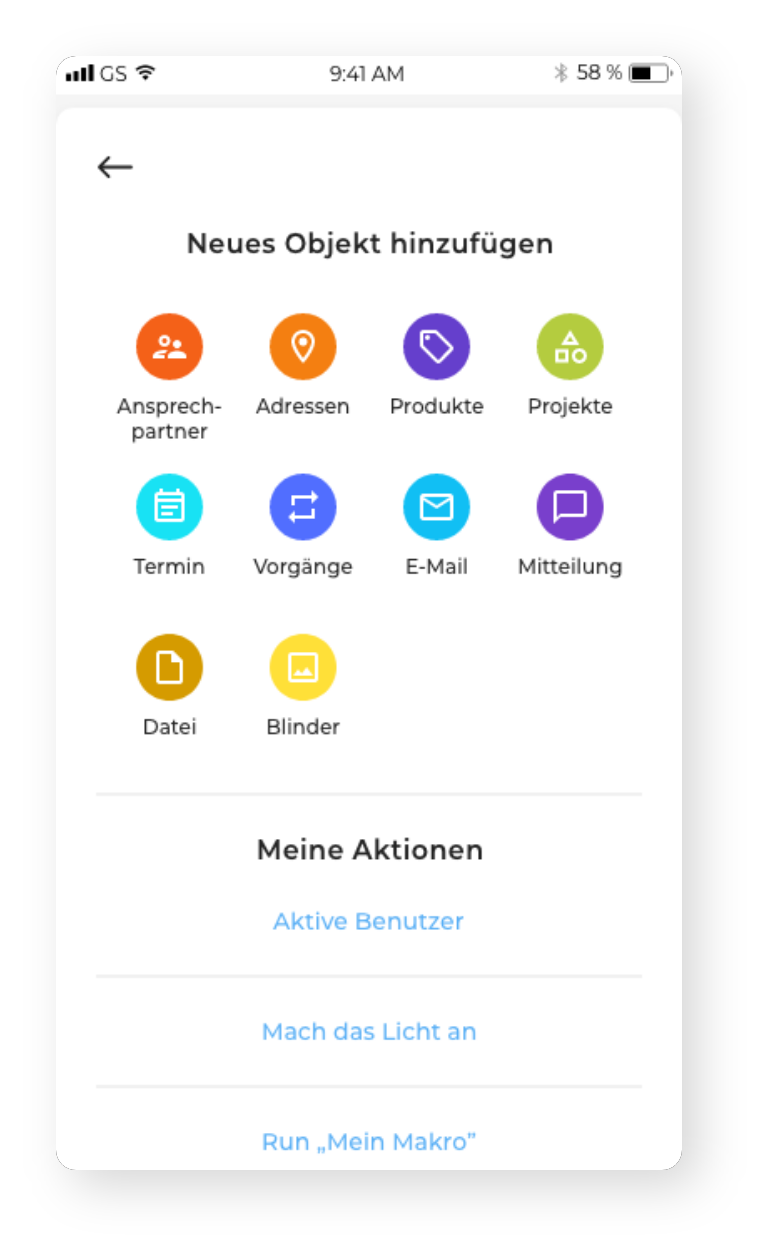The height and width of the screenshot is (1258, 770).
Task: Tap the Blinder icon
Action: [x=303, y=667]
